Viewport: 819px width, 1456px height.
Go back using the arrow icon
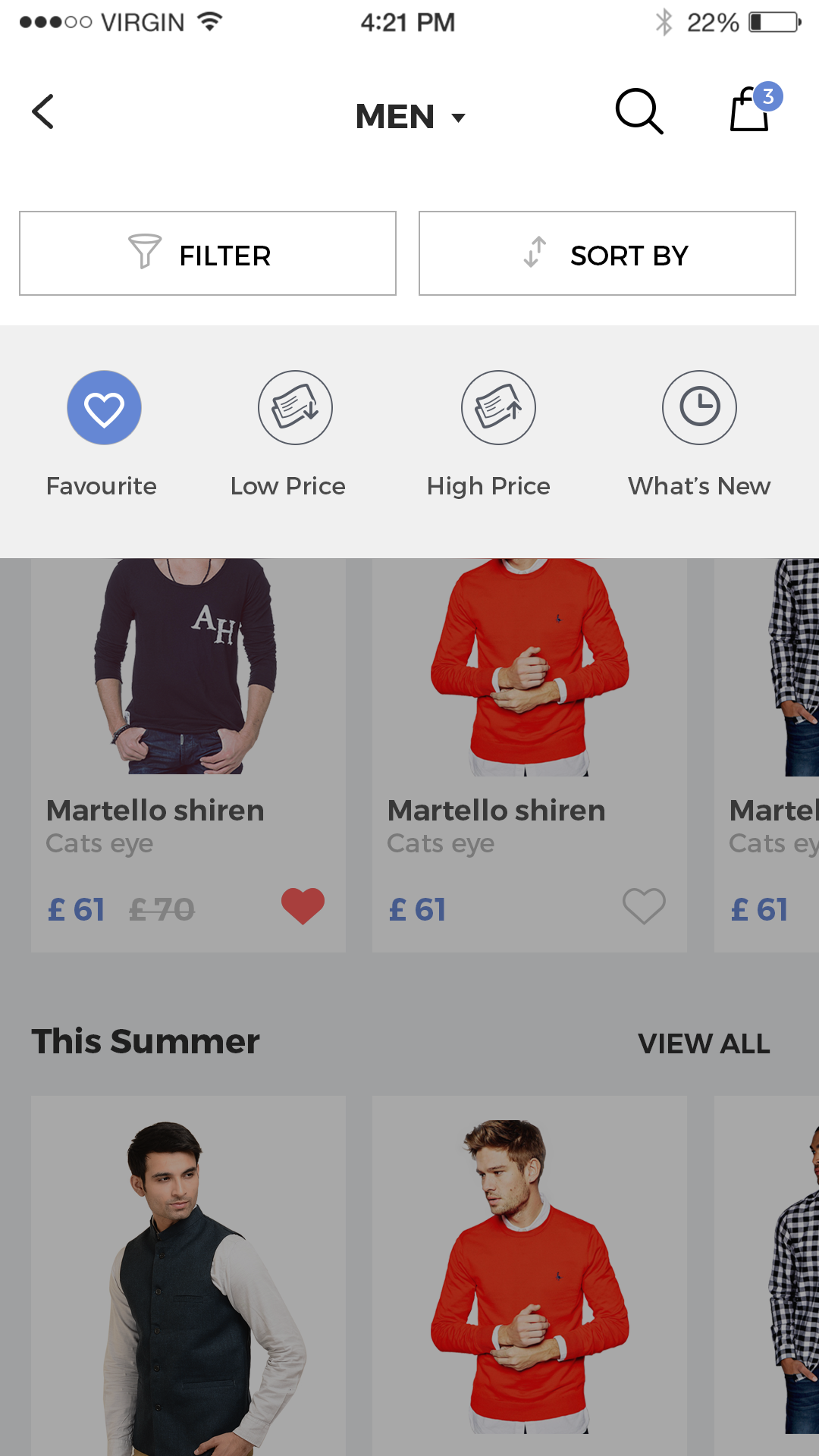point(43,112)
